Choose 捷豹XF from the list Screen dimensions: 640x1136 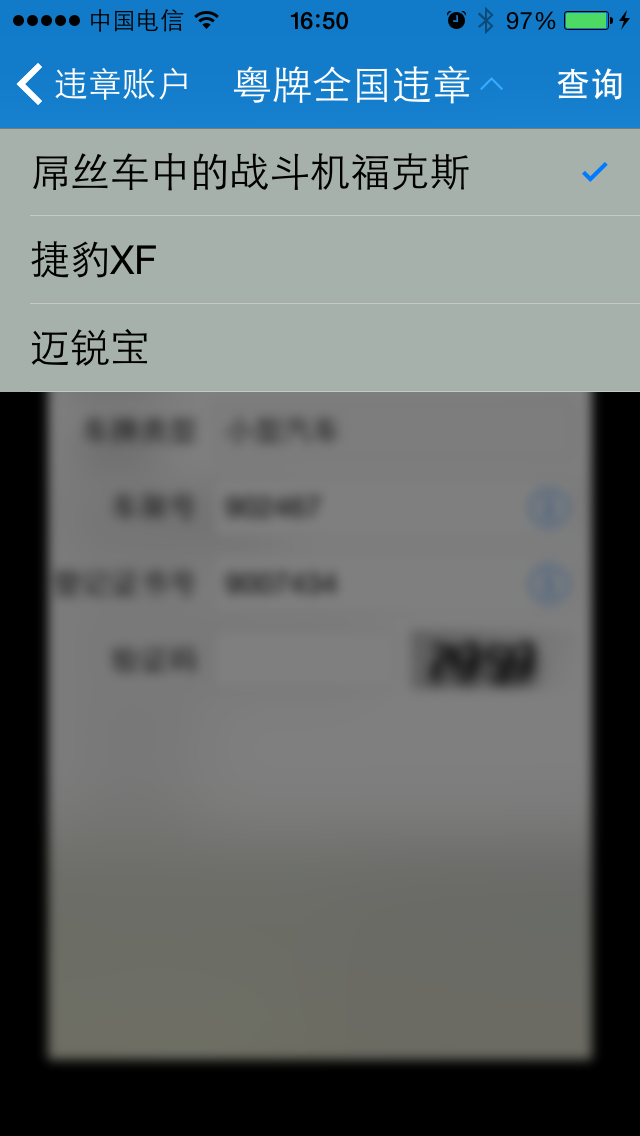(x=95, y=261)
